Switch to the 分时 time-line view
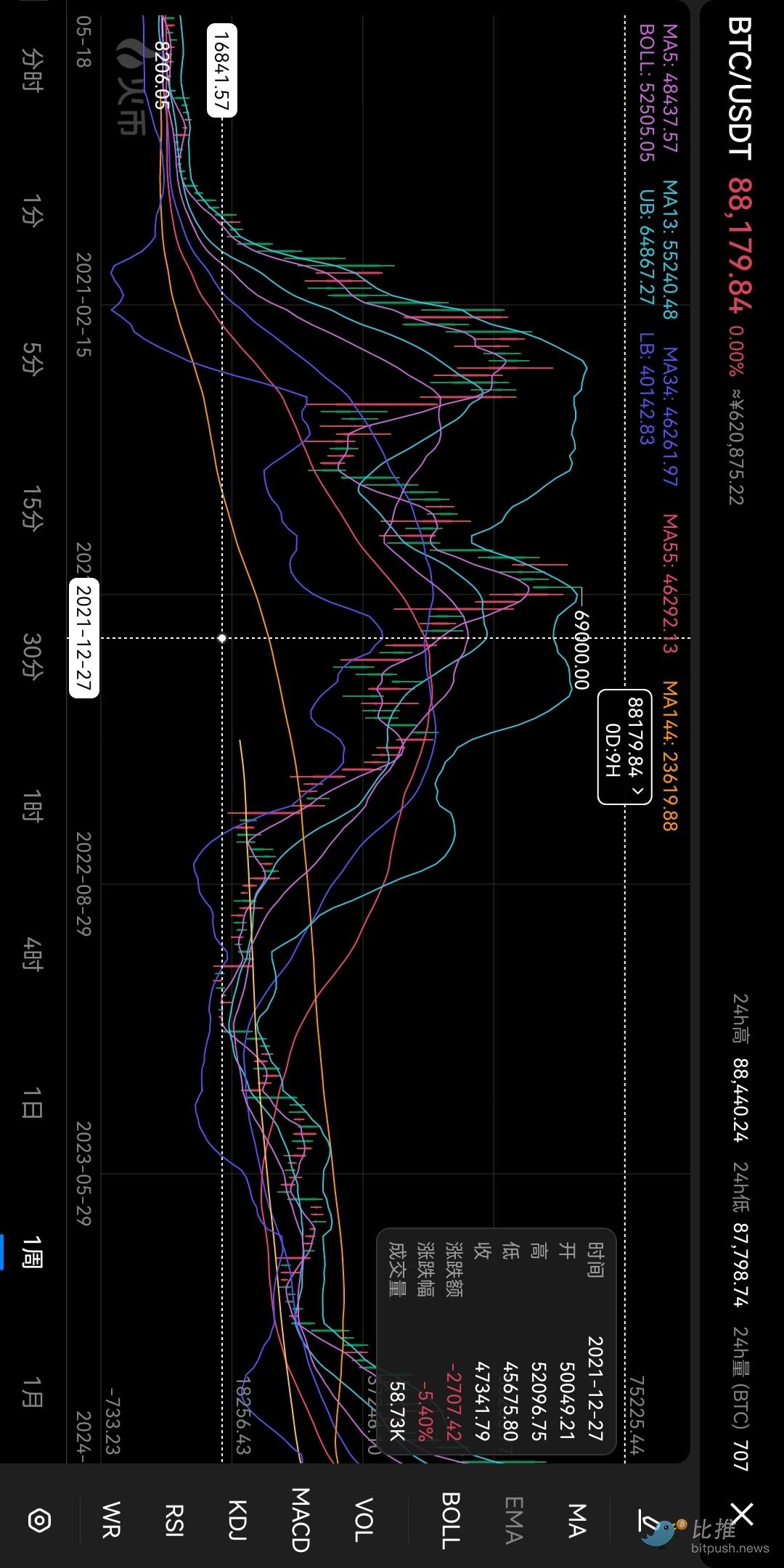The width and height of the screenshot is (784, 1568). (x=33, y=70)
